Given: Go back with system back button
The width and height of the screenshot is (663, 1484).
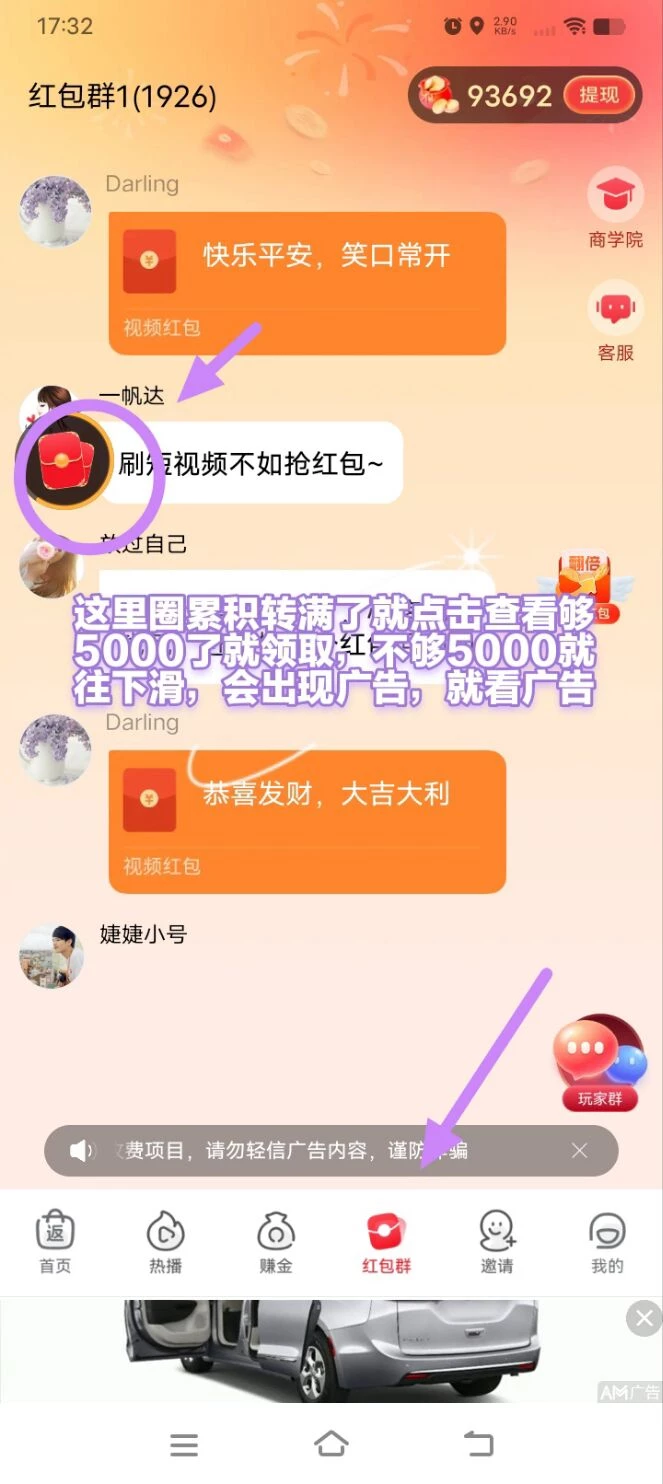Looking at the screenshot, I should pyautogui.click(x=479, y=1444).
